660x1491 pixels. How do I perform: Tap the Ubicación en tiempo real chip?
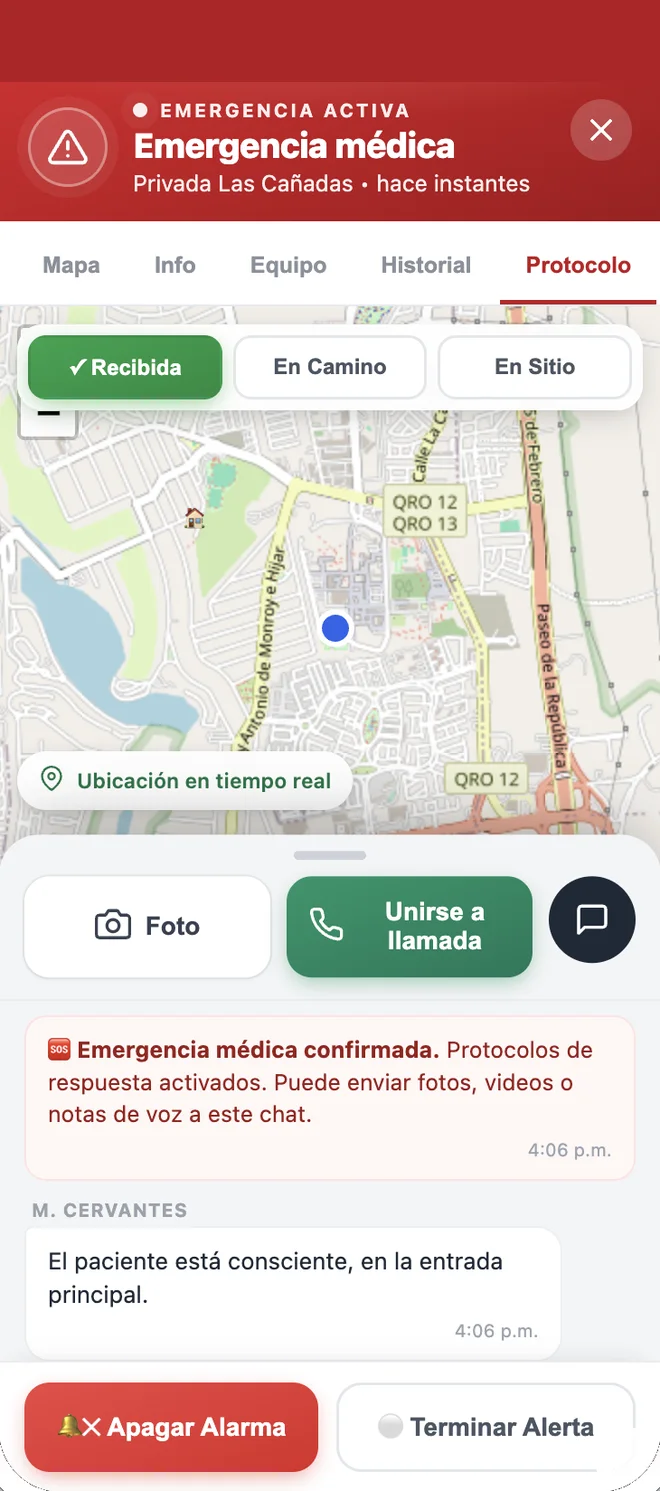tap(185, 781)
